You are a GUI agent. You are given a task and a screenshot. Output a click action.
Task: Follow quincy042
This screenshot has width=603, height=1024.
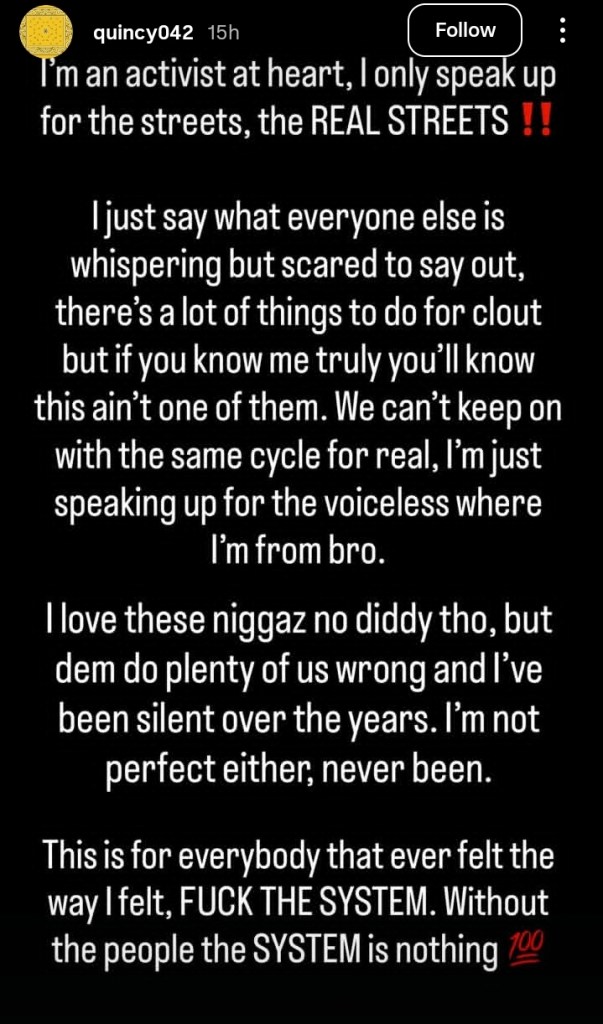point(464,31)
